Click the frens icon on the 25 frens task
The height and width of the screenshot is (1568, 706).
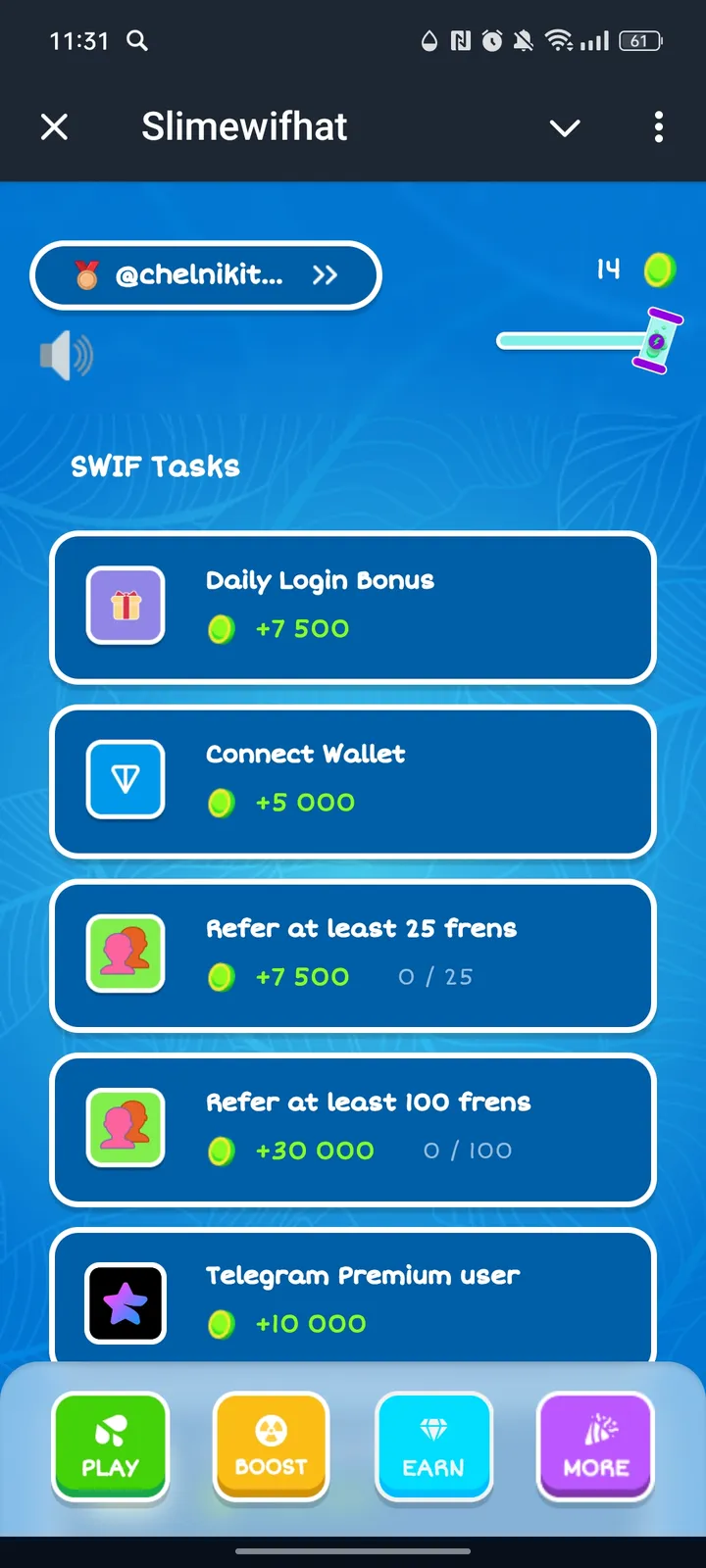(126, 954)
